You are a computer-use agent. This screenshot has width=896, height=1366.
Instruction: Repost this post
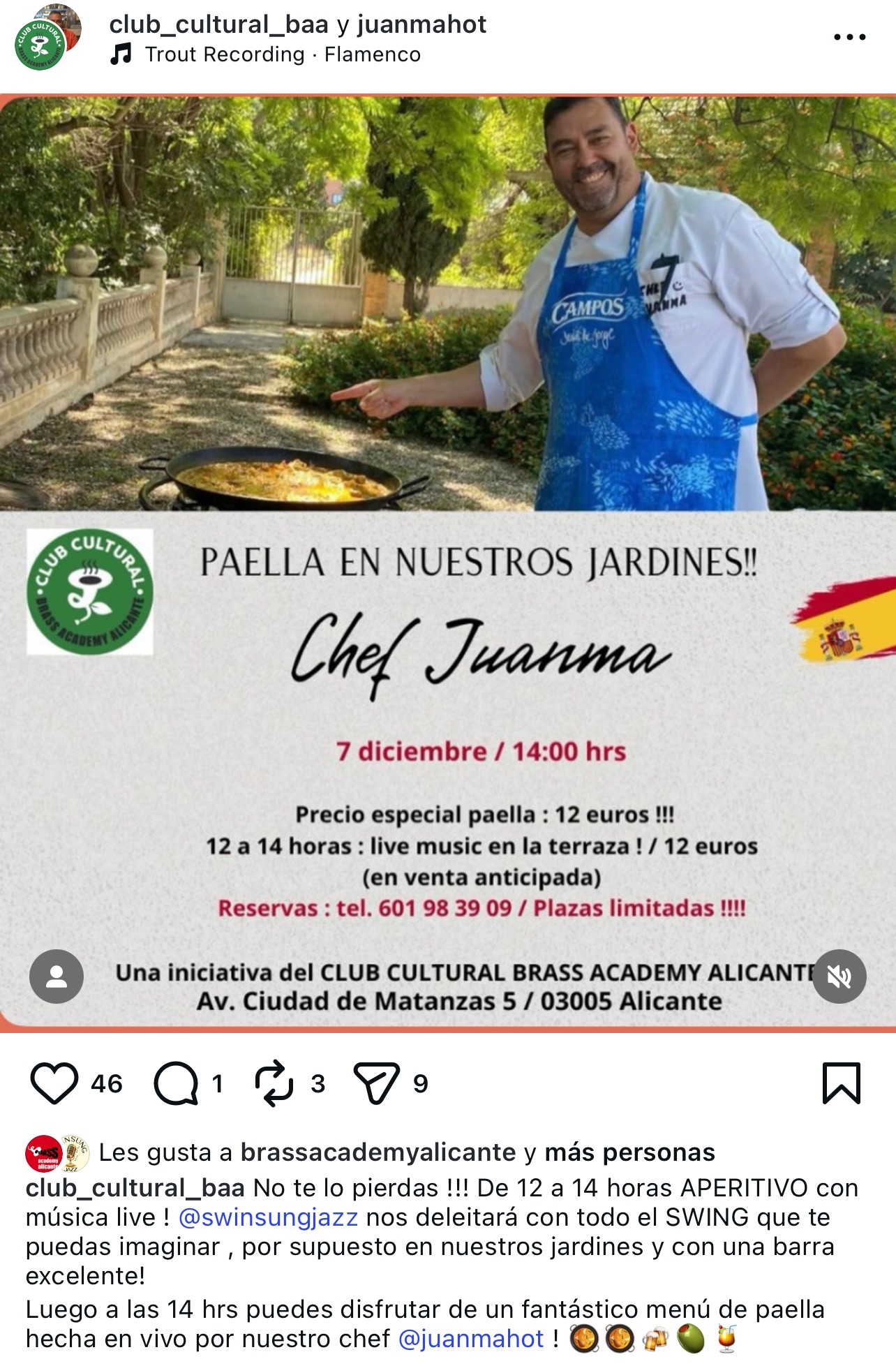point(274,1083)
